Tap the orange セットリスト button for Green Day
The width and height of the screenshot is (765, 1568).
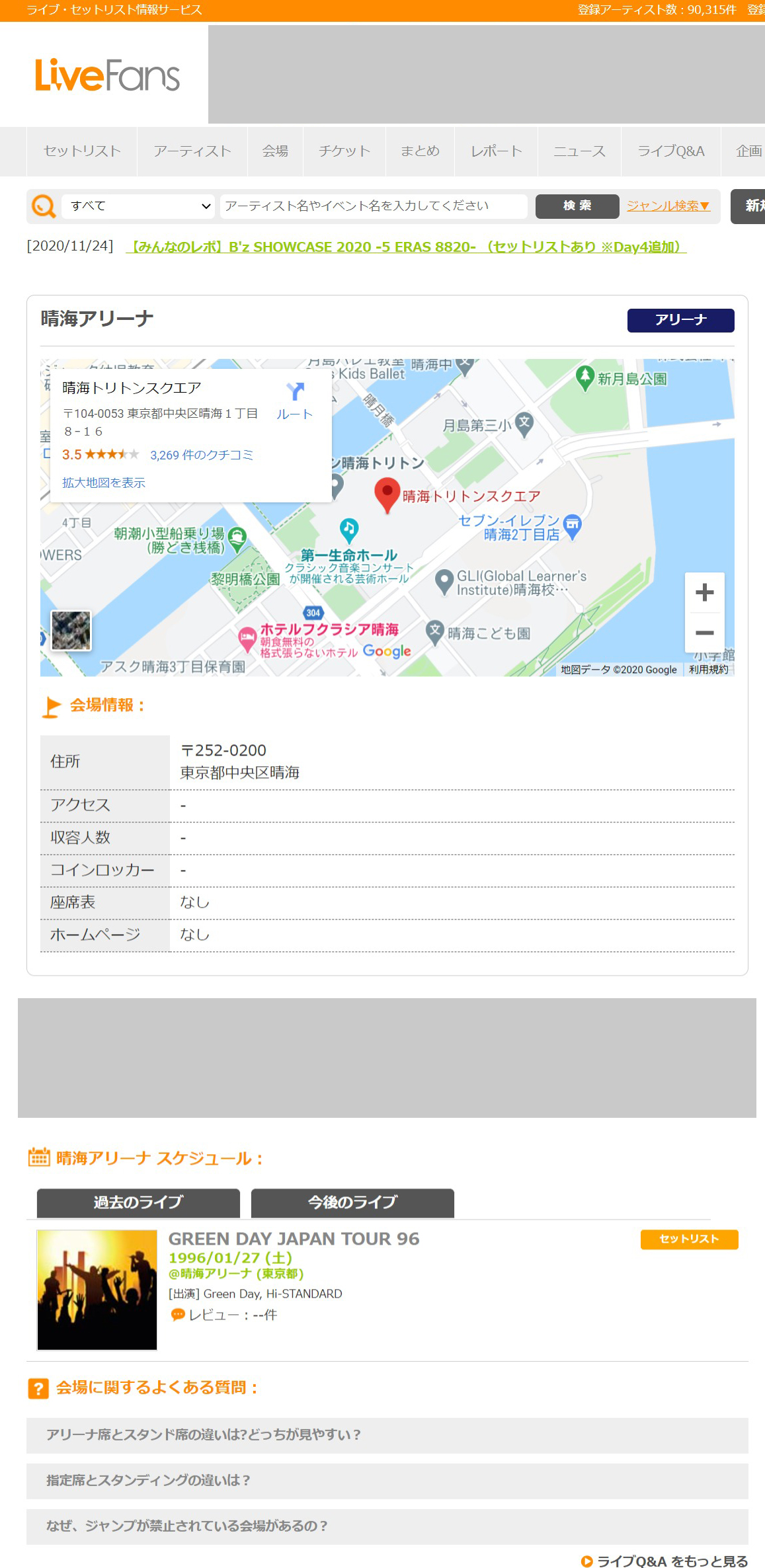(x=689, y=1239)
